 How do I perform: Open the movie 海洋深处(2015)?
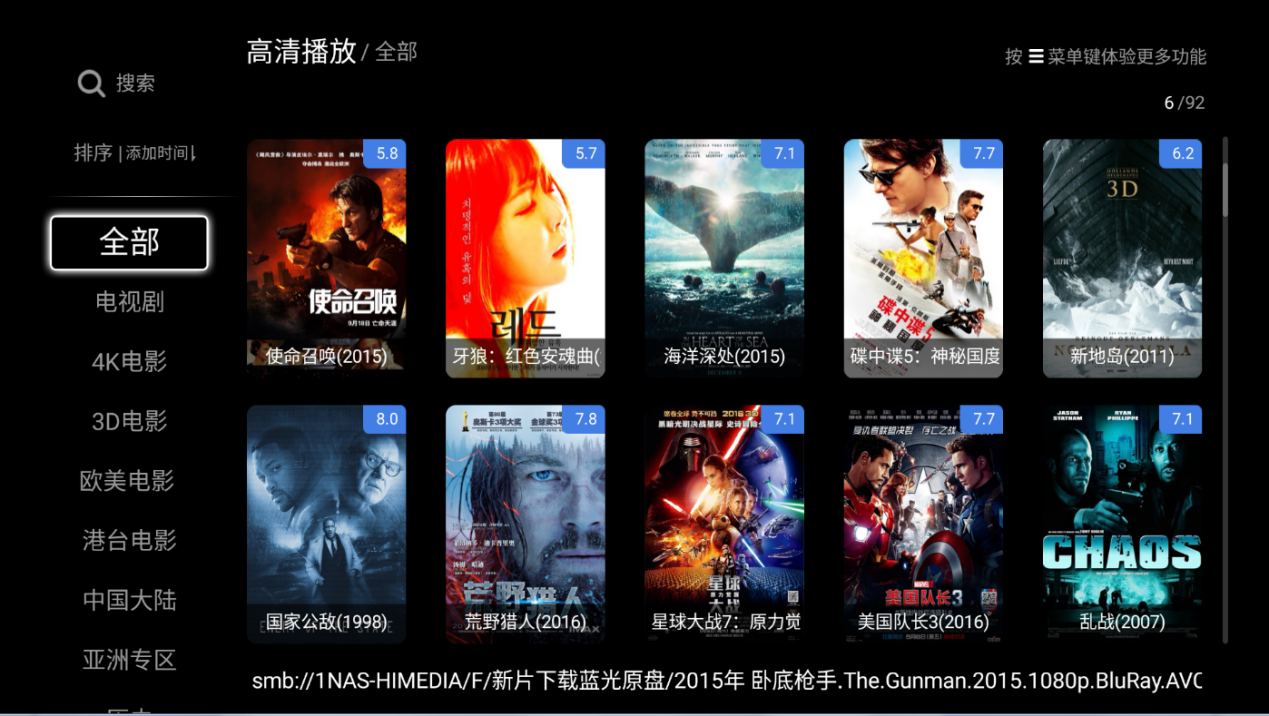coord(724,258)
